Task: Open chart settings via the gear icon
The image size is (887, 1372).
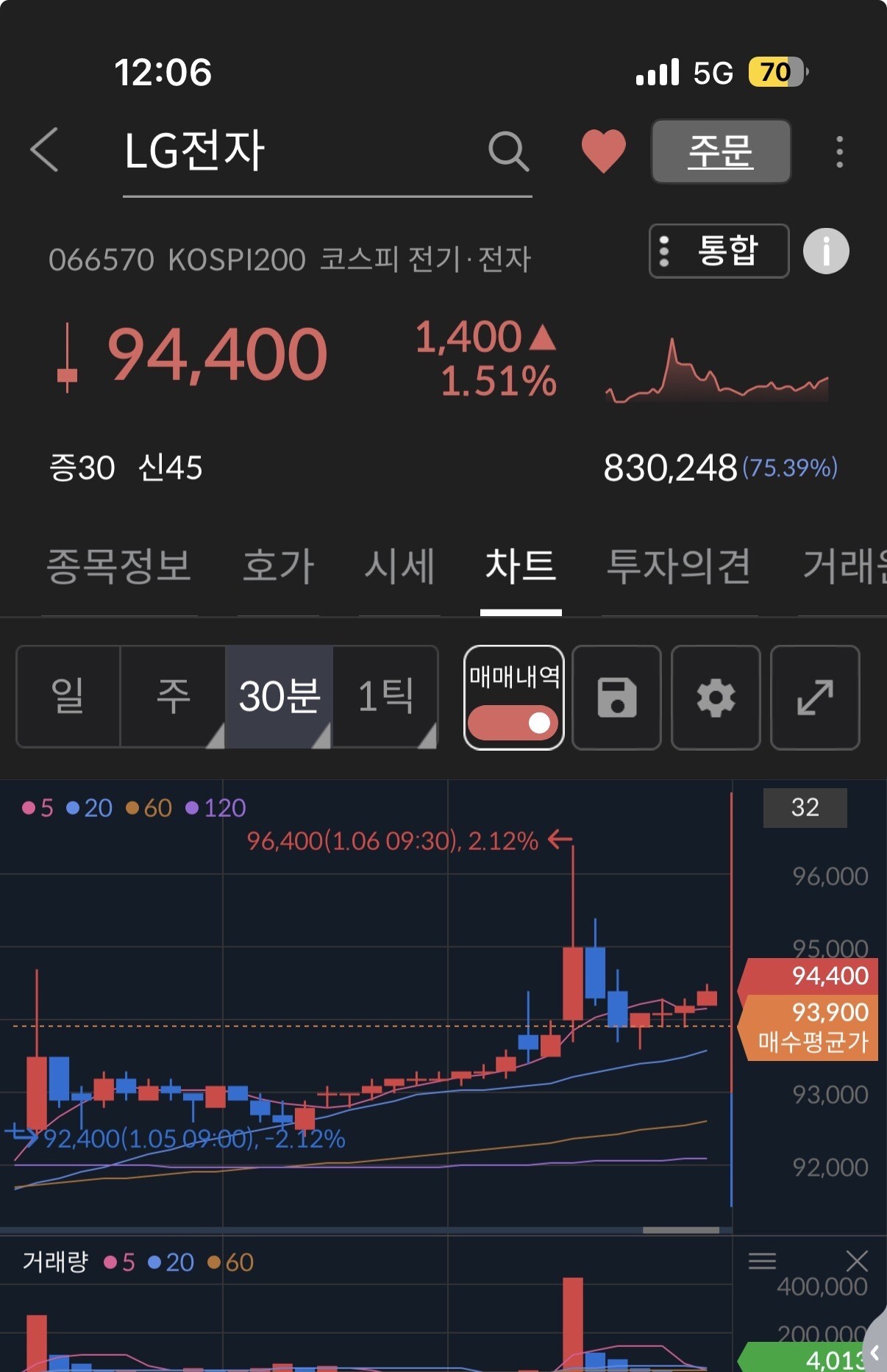Action: [x=716, y=697]
